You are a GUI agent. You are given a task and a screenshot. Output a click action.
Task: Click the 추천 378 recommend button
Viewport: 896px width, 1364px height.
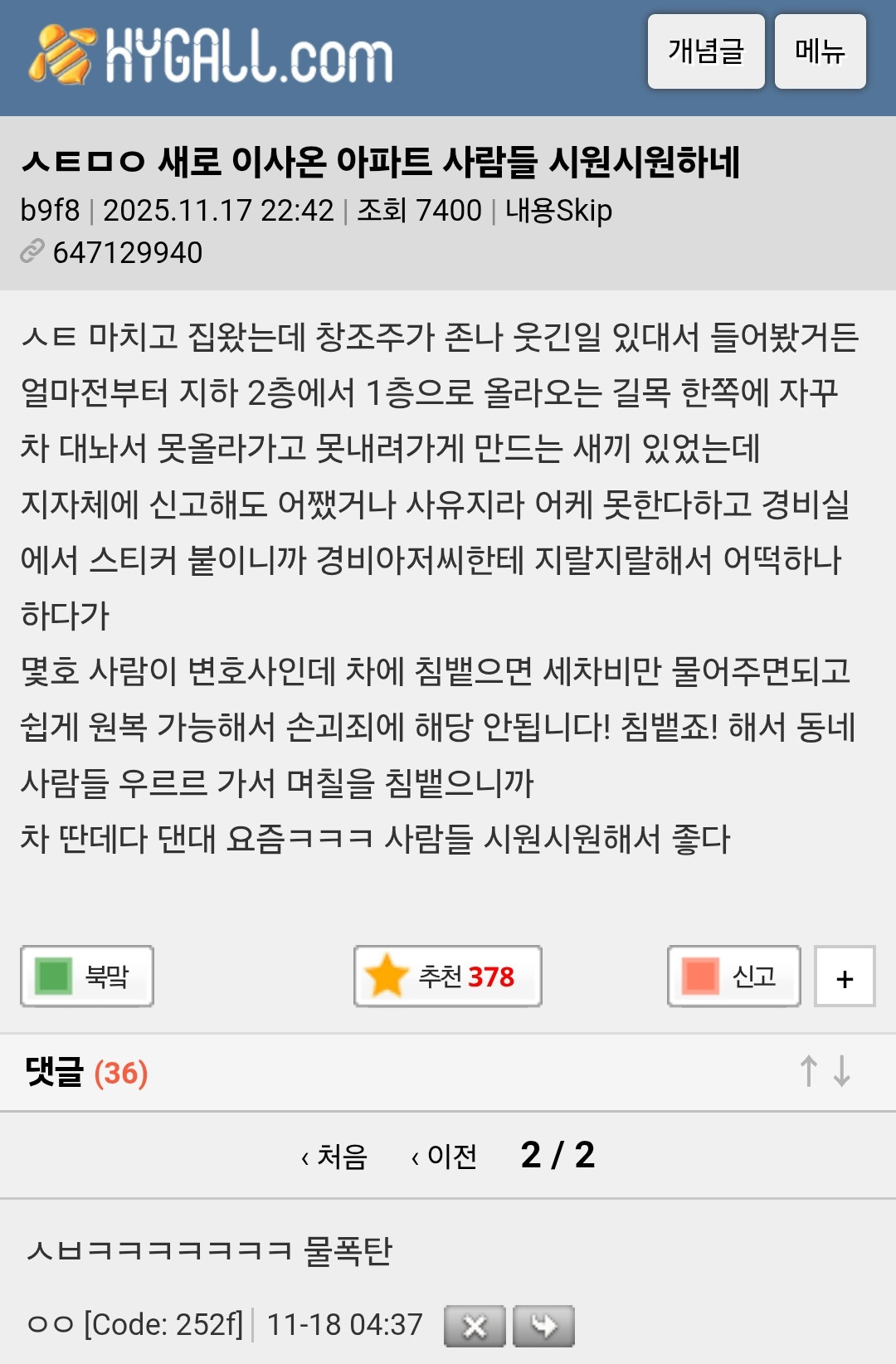point(446,977)
